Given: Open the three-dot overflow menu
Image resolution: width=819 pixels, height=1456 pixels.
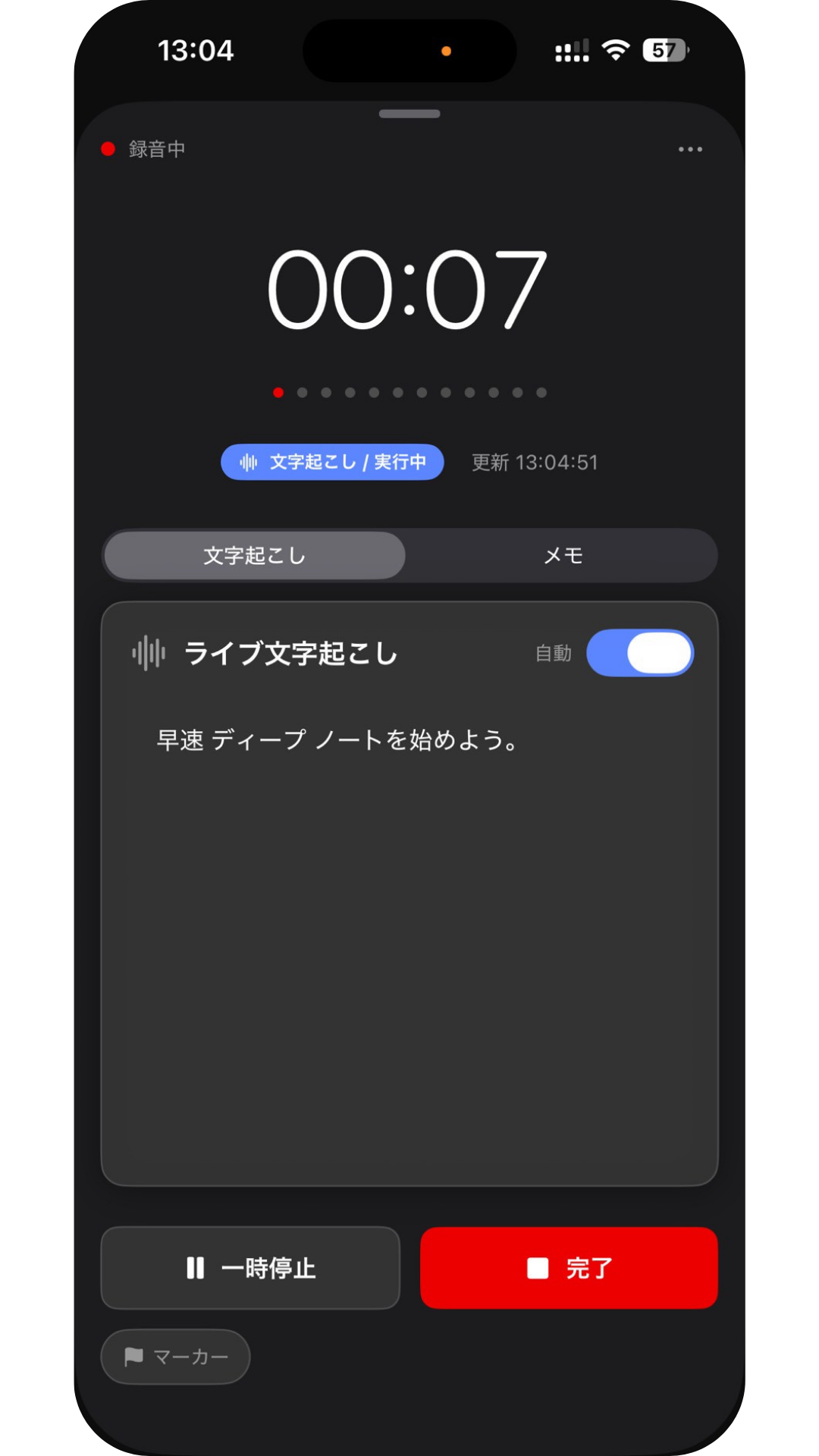Looking at the screenshot, I should pyautogui.click(x=690, y=149).
